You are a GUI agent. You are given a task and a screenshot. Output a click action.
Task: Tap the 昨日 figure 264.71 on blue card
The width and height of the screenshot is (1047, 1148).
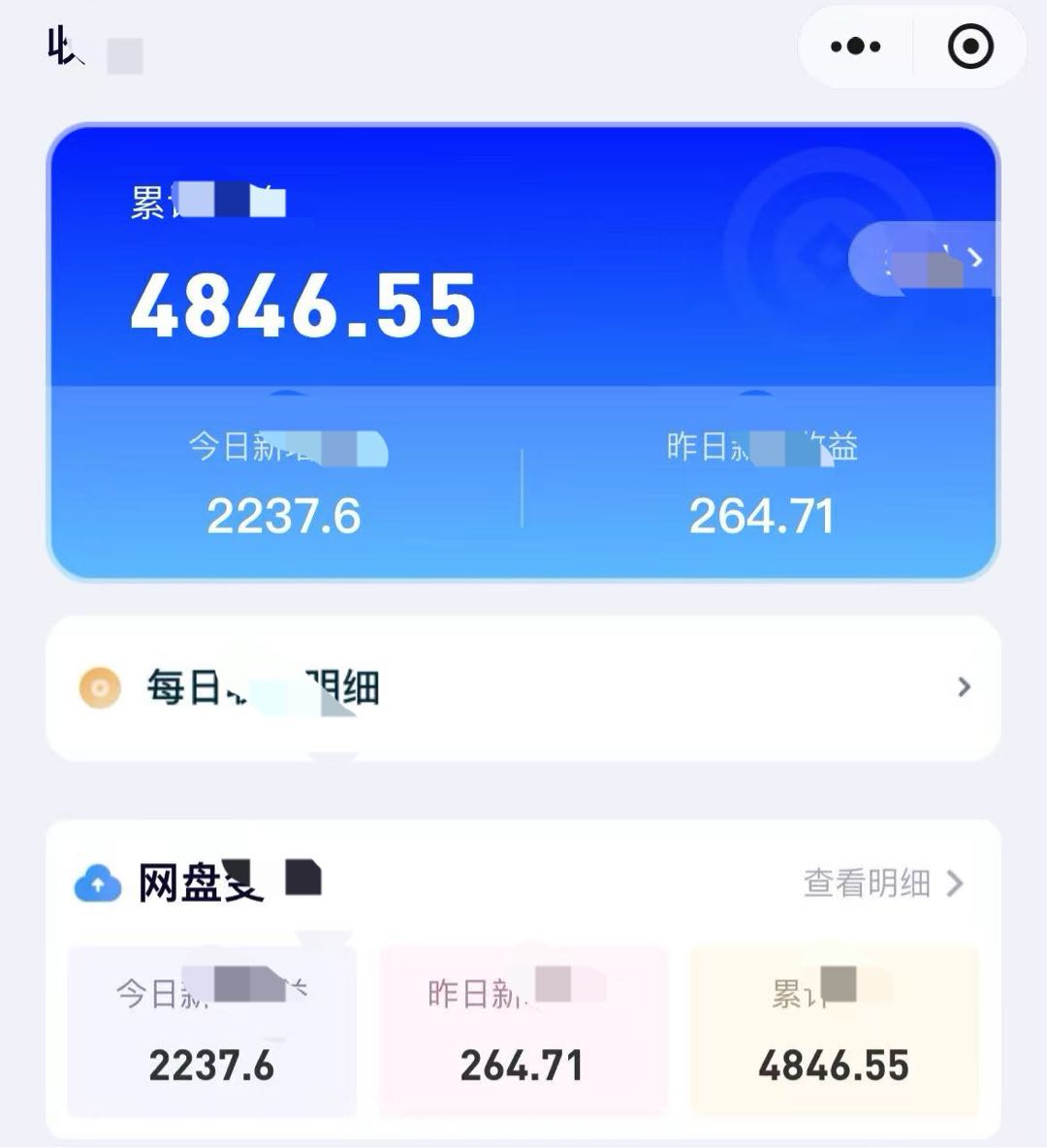click(762, 516)
